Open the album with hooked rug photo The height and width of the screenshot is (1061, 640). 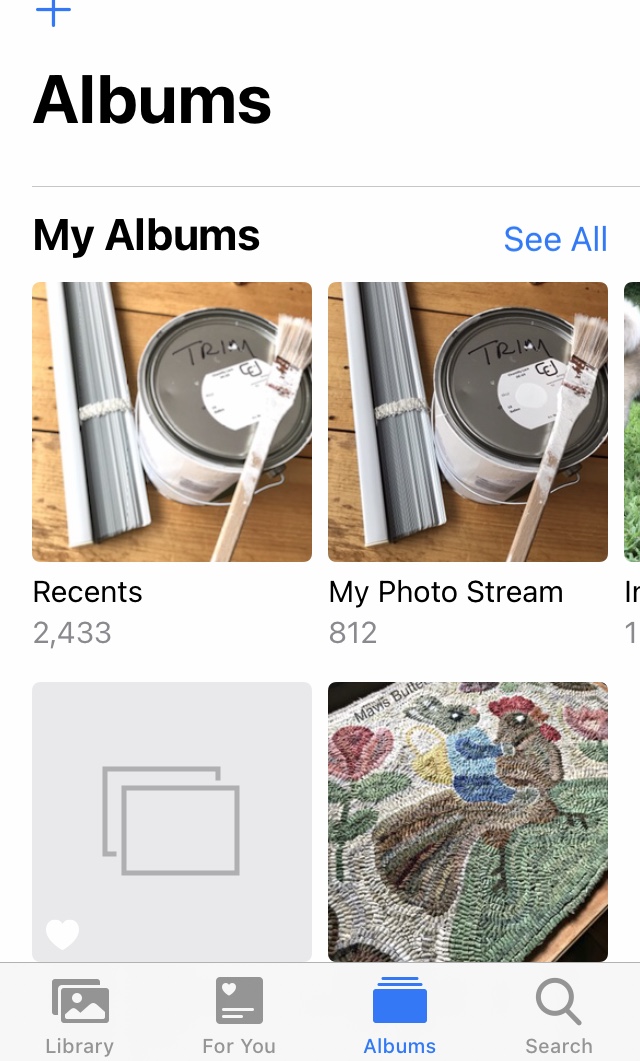(x=468, y=822)
